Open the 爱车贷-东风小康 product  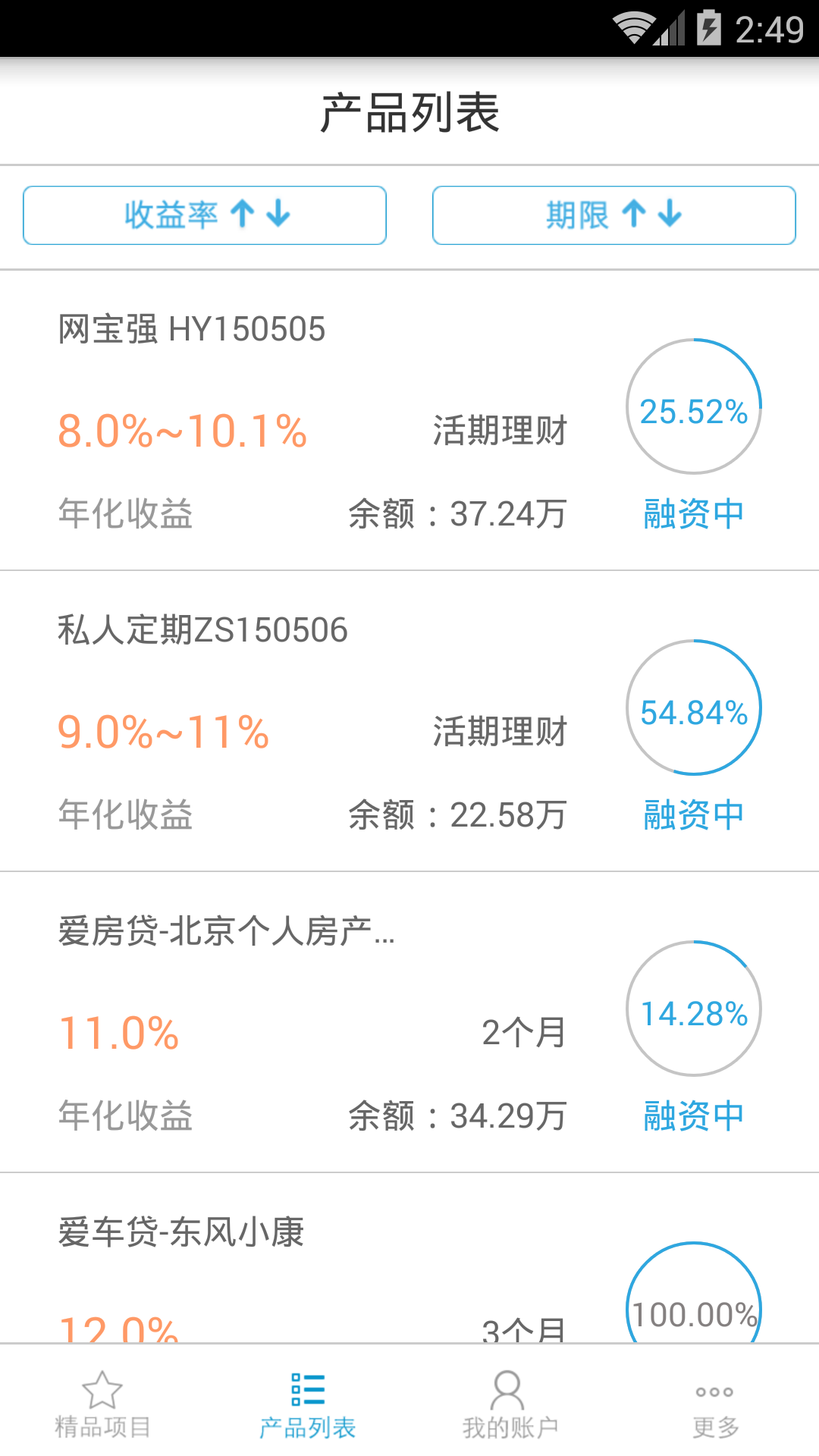[409, 1259]
